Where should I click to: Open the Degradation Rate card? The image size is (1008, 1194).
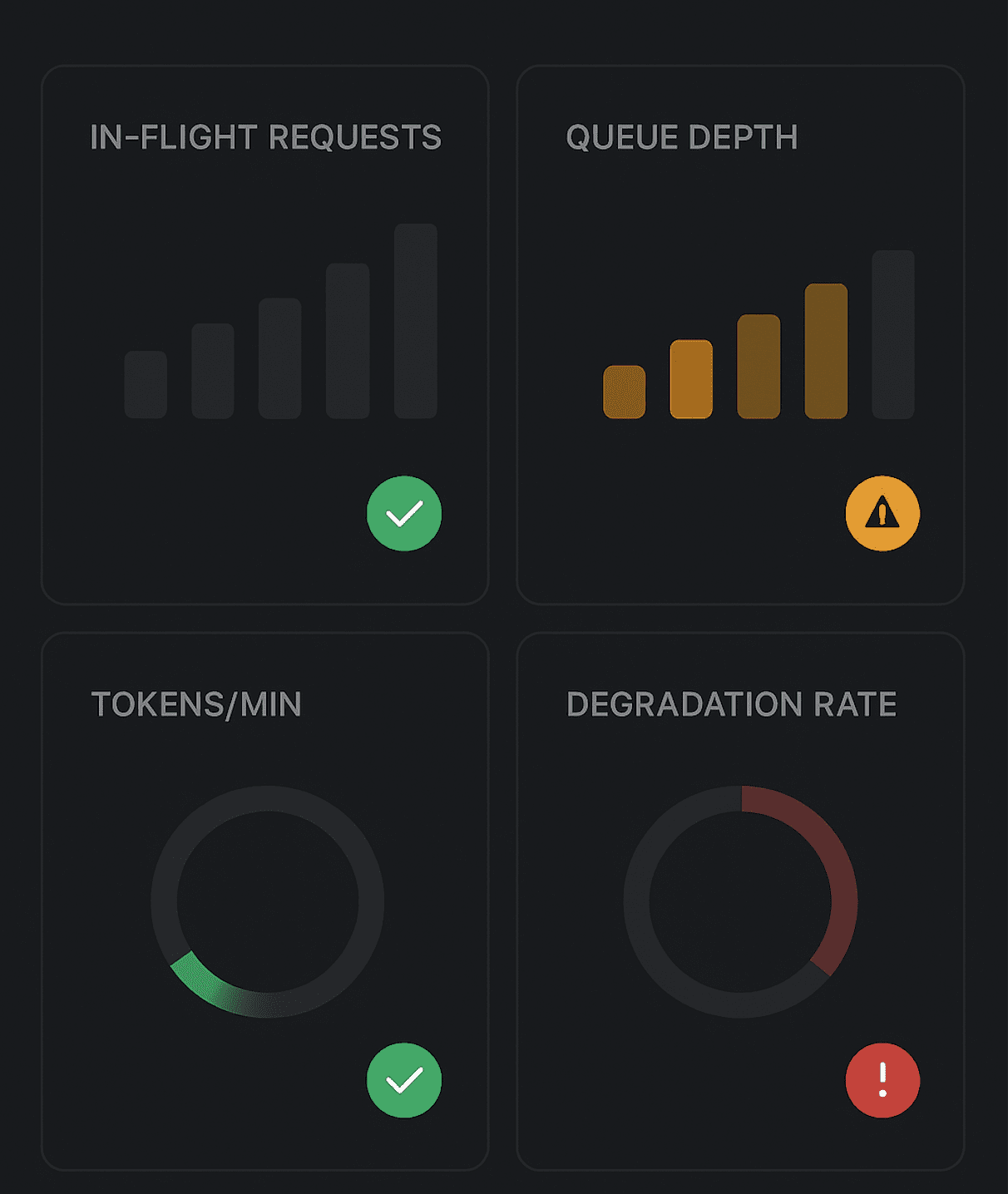pyautogui.click(x=740, y=901)
